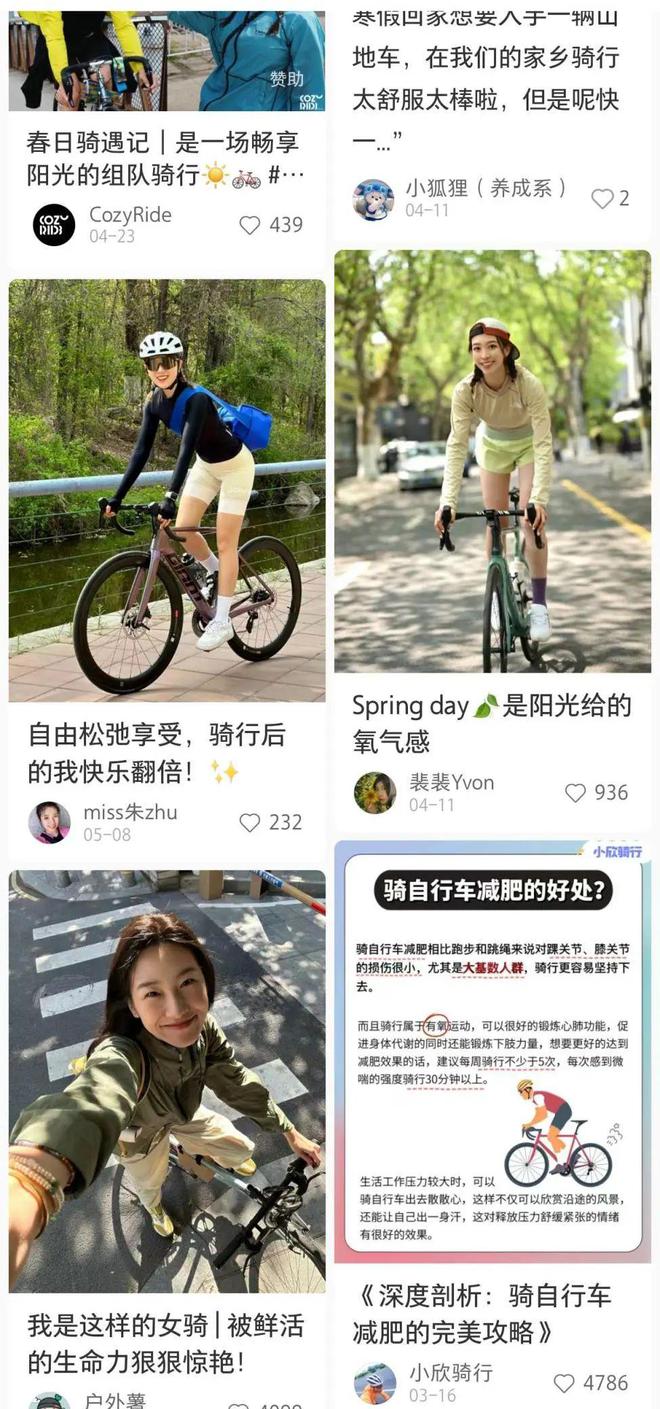Open 裴裴Yvon's profile avatar

point(375,793)
